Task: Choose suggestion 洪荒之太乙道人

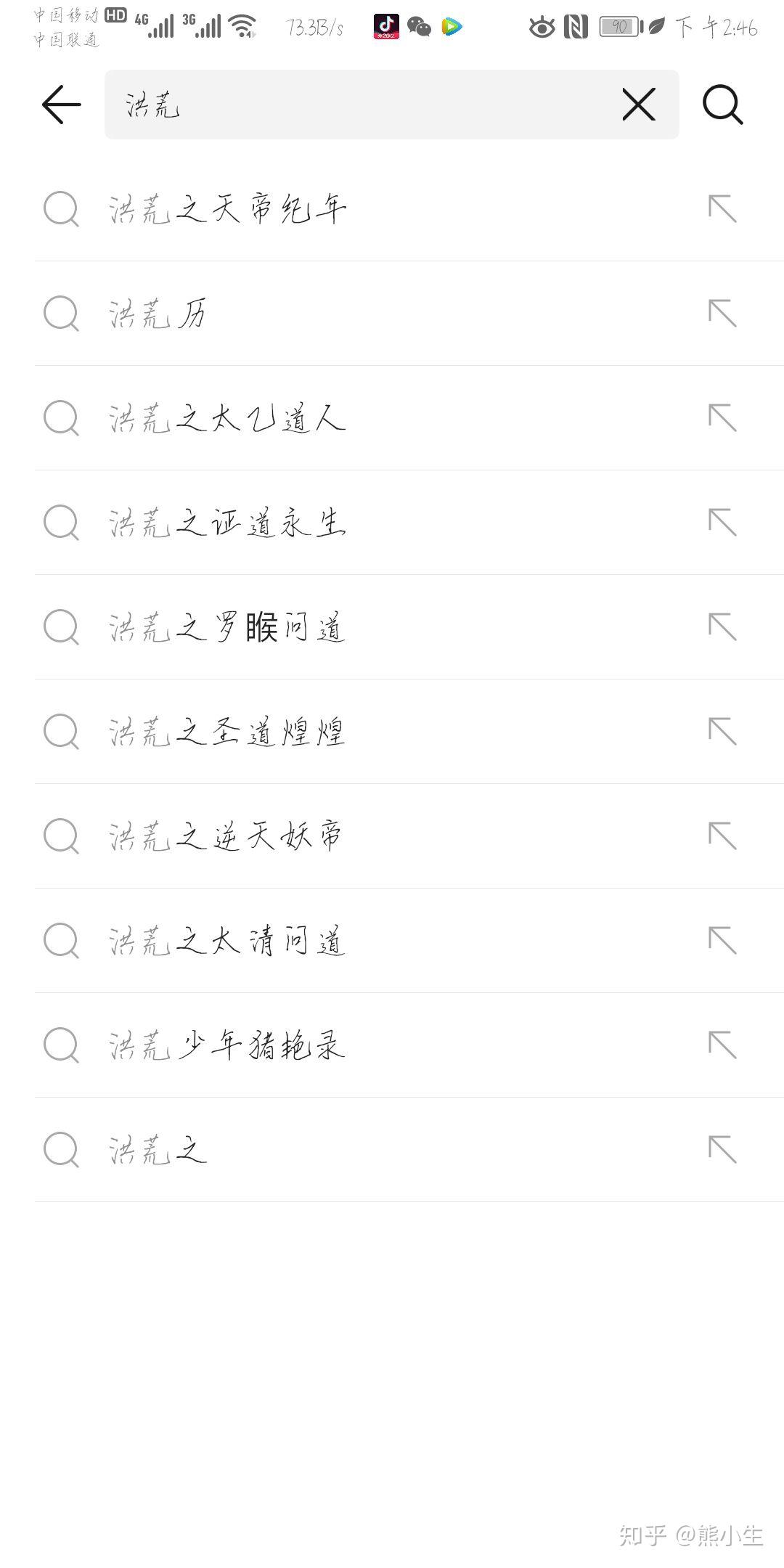Action: (228, 418)
